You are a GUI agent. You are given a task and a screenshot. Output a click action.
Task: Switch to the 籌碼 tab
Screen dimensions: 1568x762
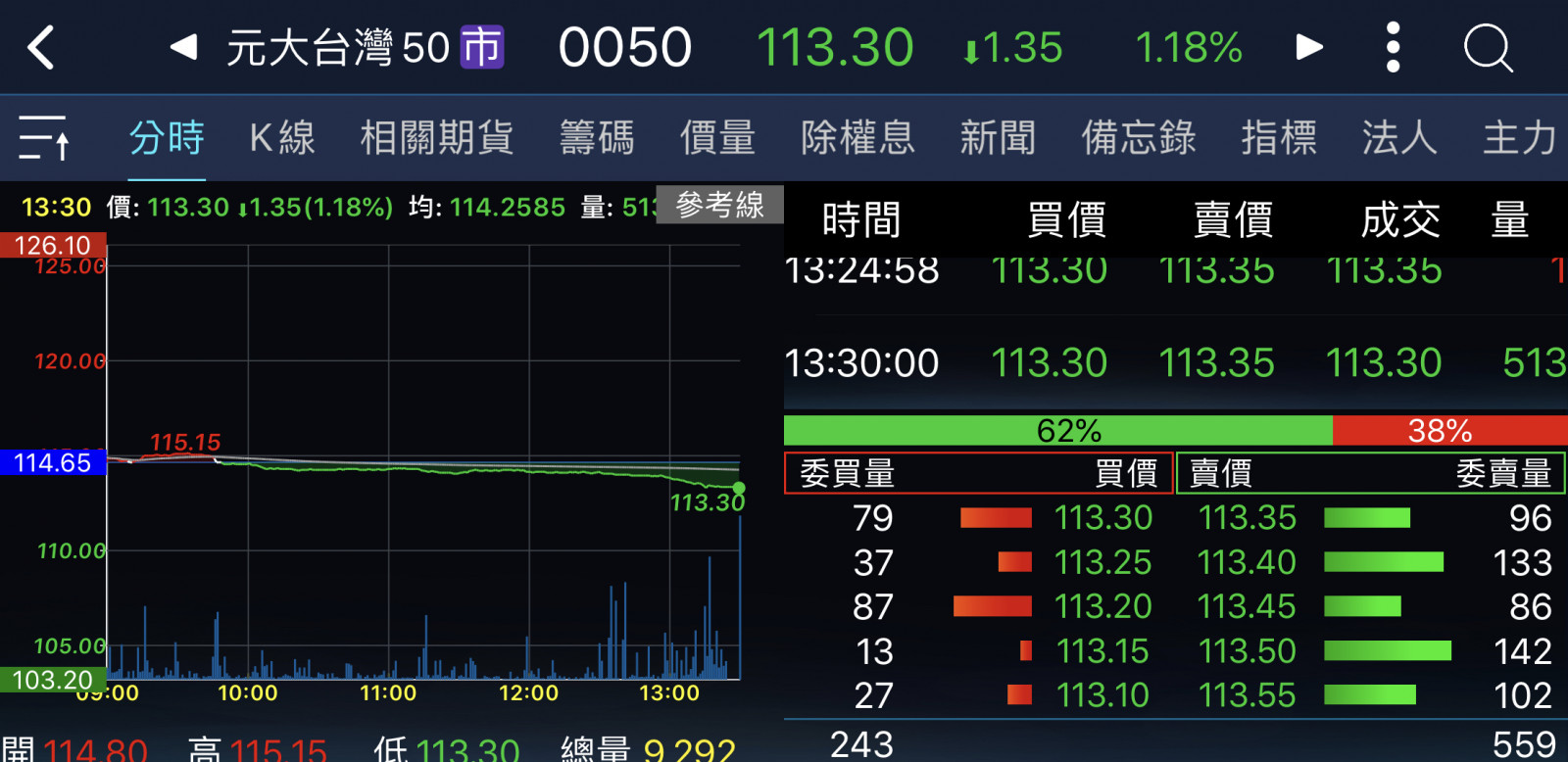point(597,137)
